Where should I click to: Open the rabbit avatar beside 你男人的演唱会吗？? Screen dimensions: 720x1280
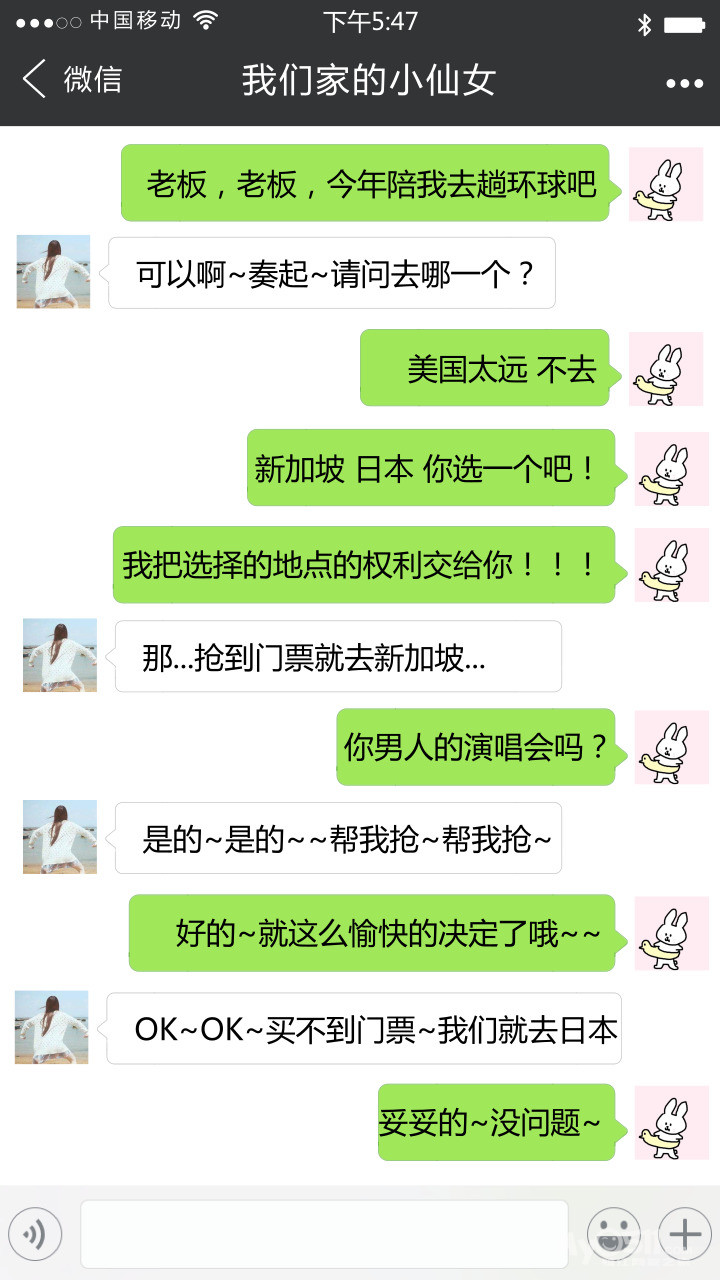(671, 747)
